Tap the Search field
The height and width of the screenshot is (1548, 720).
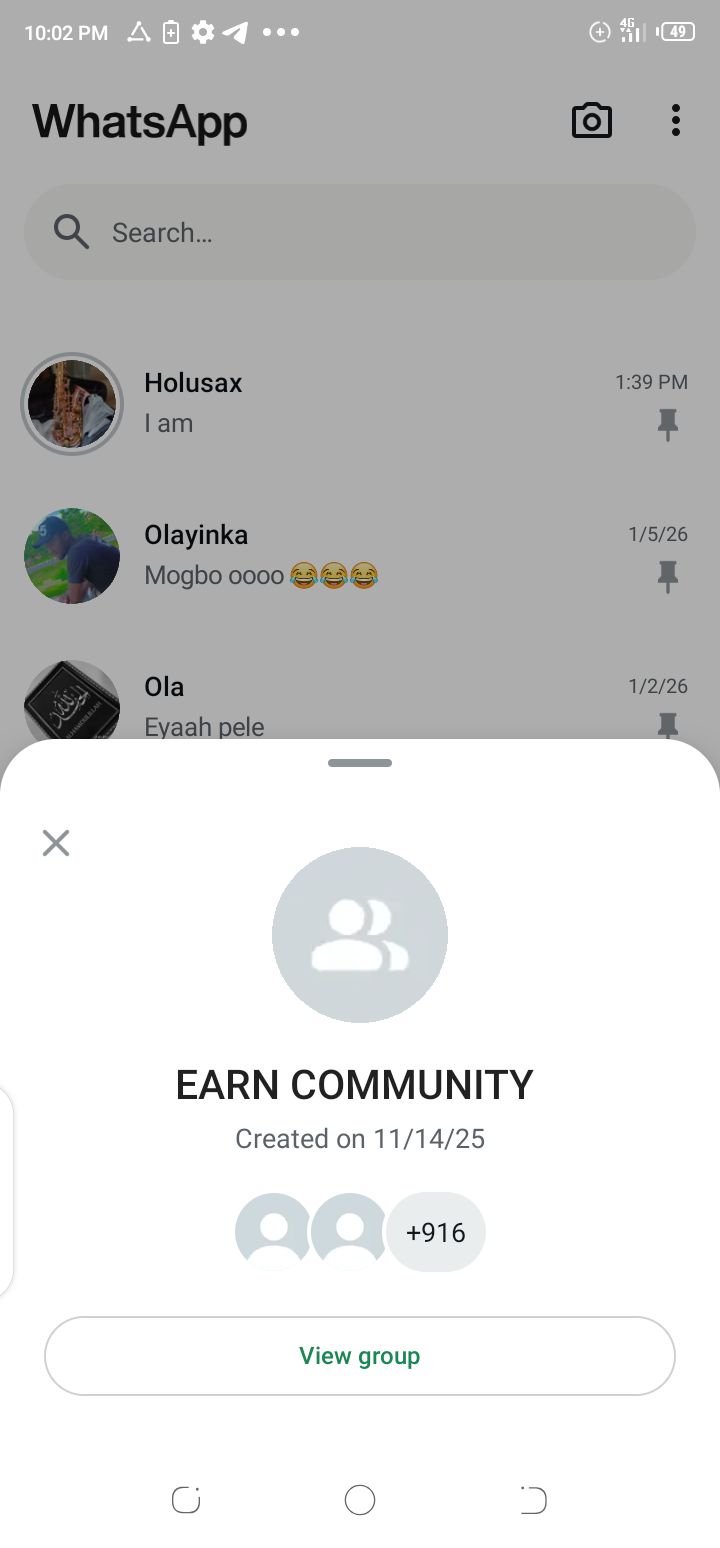point(360,233)
